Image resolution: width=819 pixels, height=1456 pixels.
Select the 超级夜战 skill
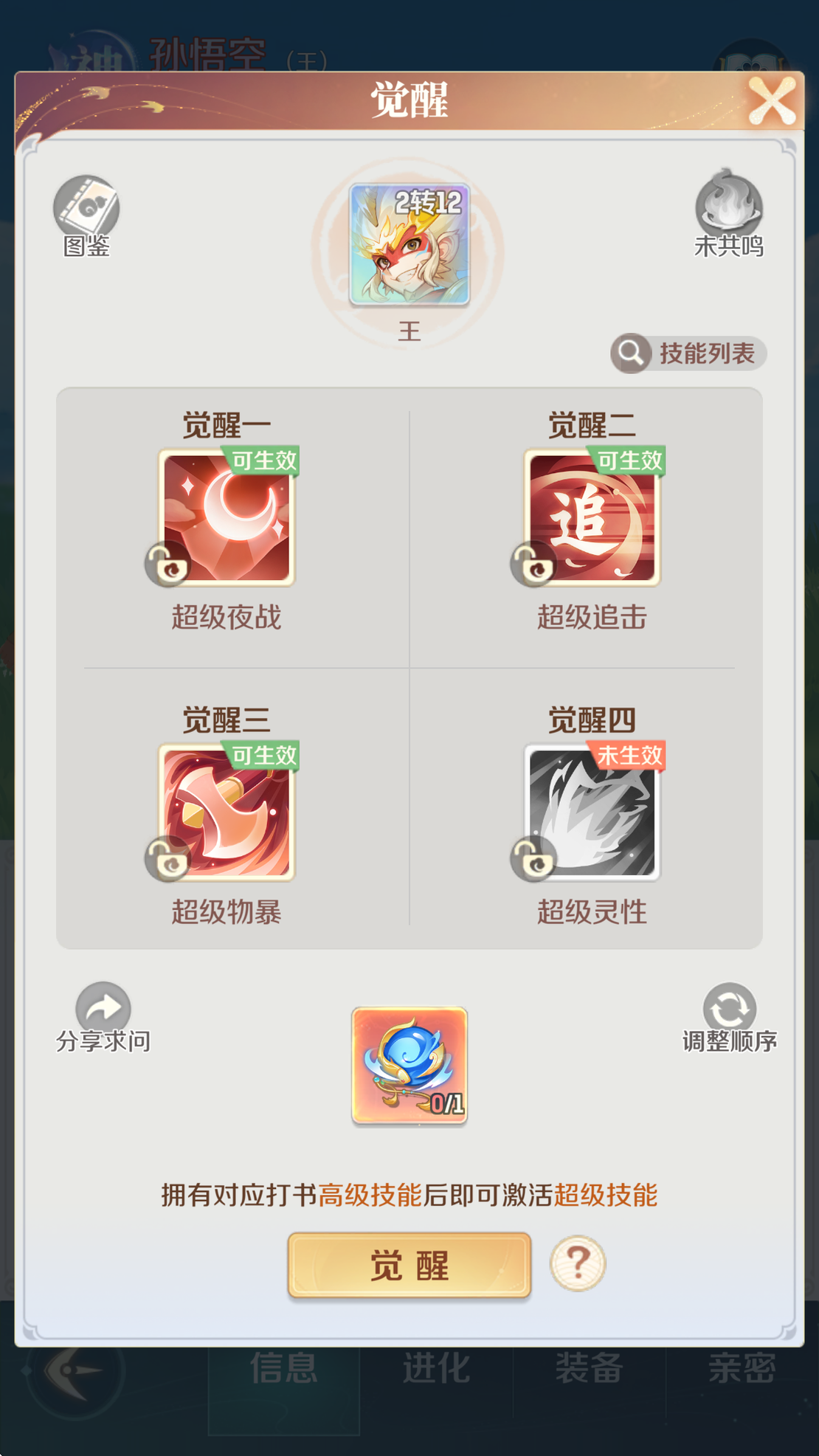click(227, 518)
